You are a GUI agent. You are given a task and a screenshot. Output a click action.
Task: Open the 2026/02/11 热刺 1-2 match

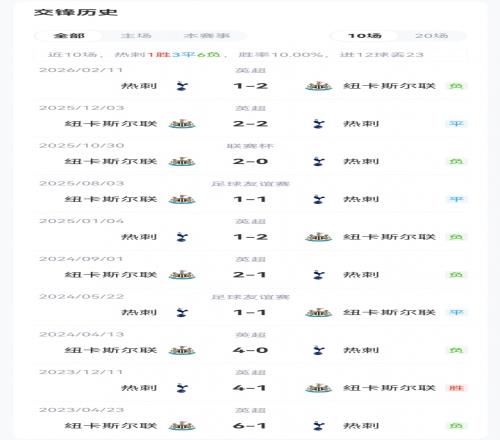click(251, 81)
